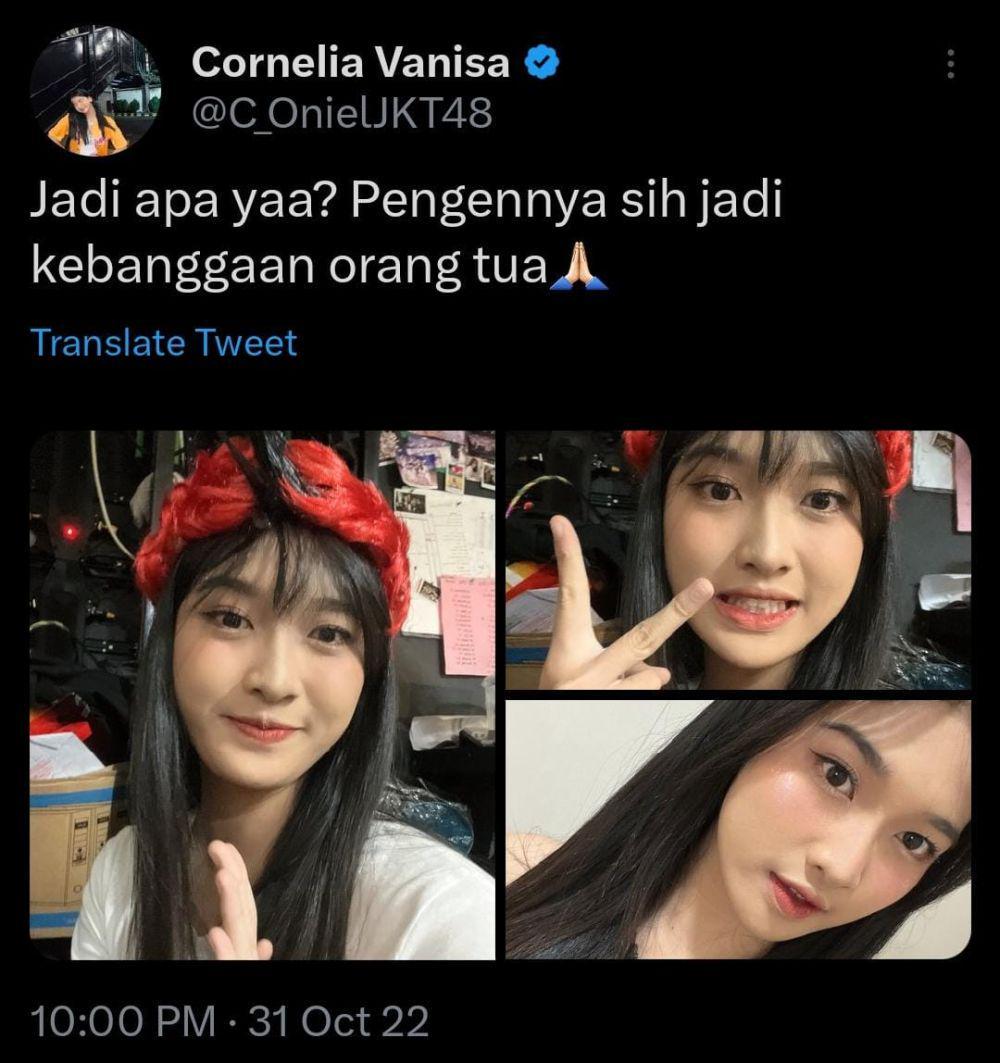
Task: Open the top-right peace-sign photo
Action: pos(737,560)
